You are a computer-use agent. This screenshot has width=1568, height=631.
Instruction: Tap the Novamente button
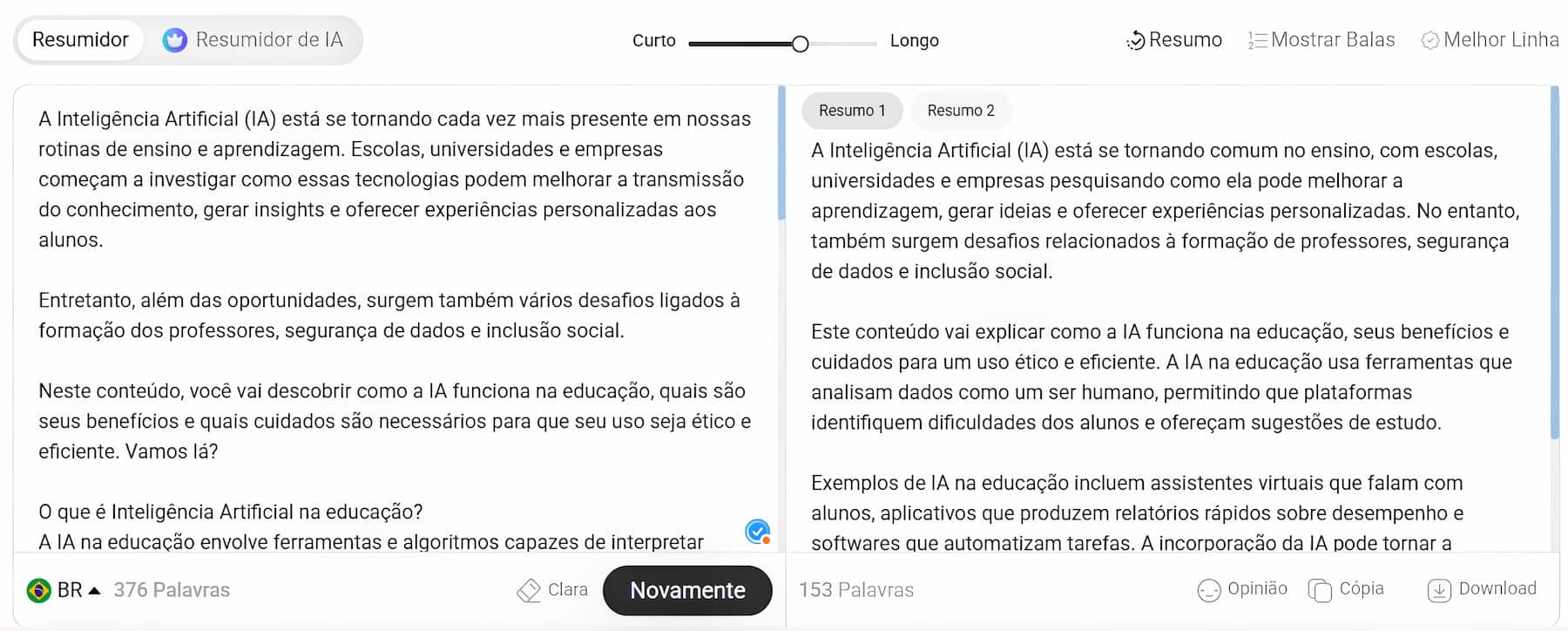click(687, 590)
